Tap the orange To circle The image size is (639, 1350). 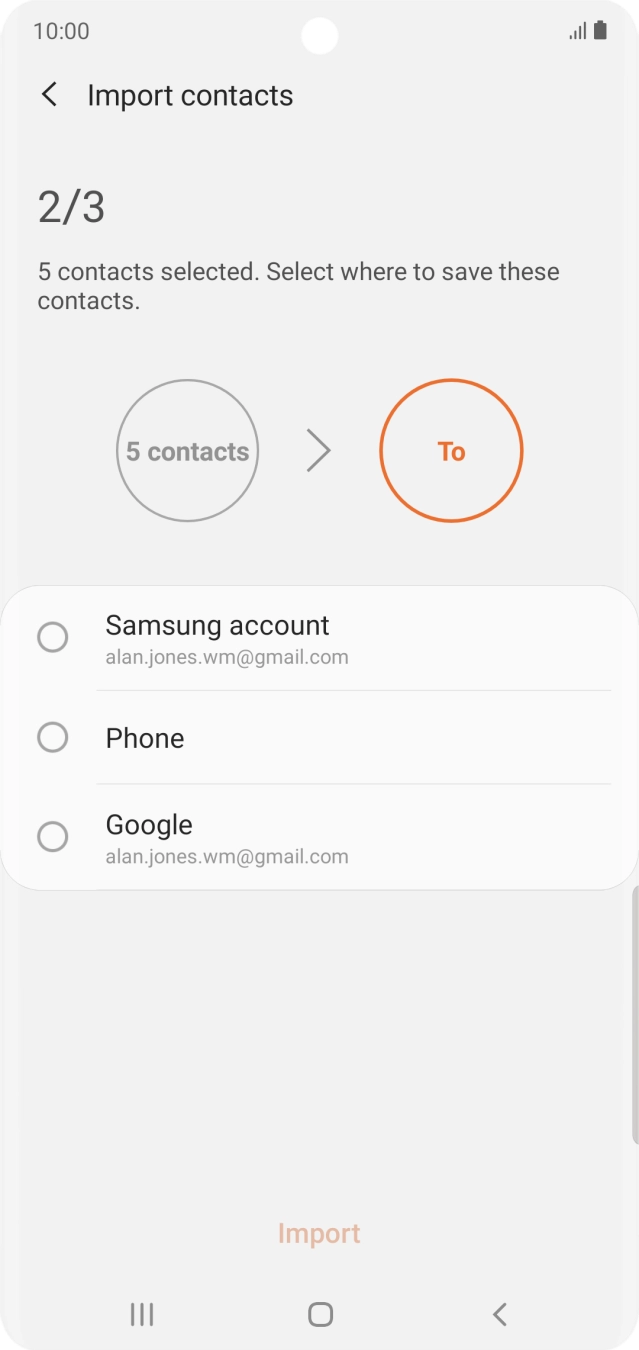(x=451, y=451)
